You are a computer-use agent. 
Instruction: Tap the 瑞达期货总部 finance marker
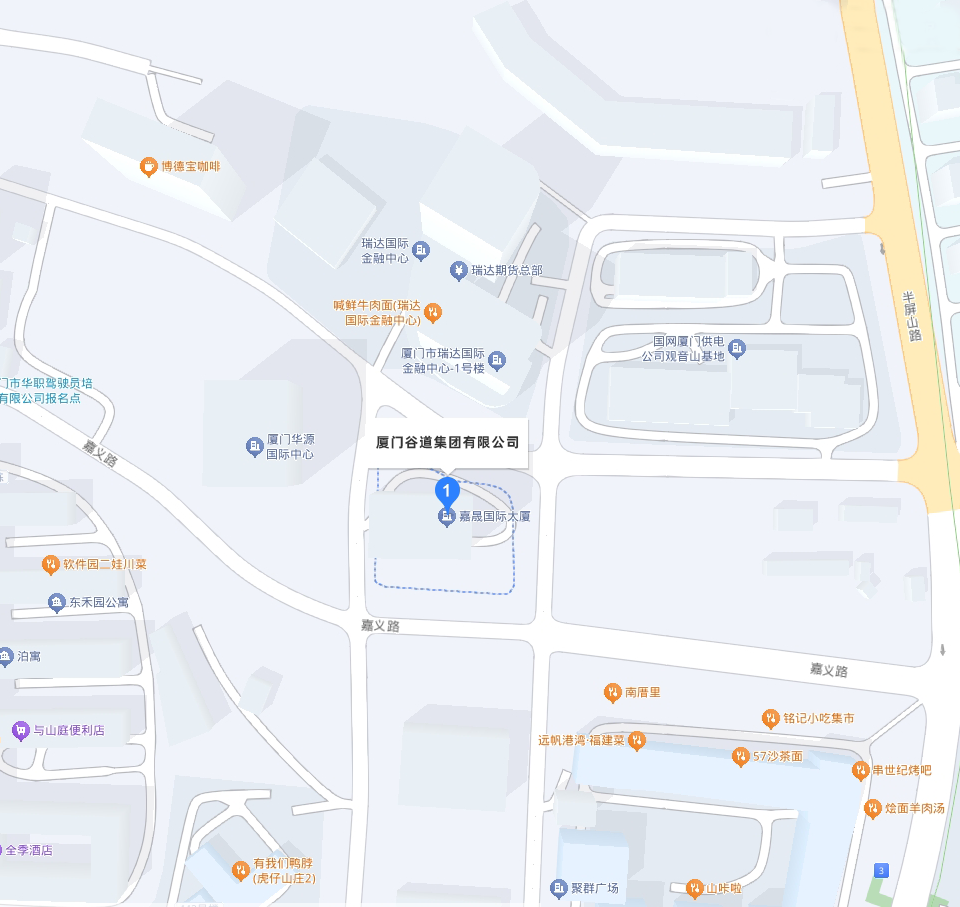458,270
